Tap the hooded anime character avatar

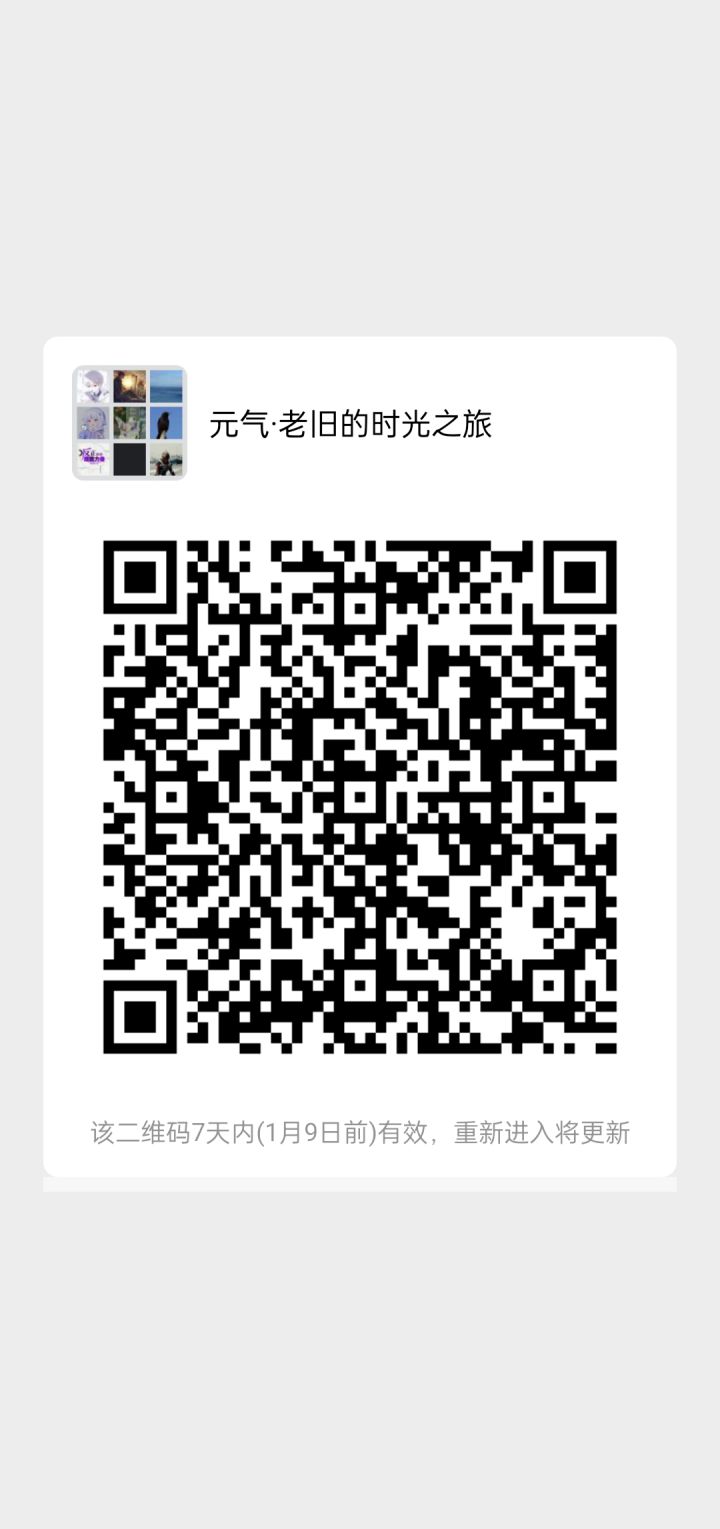(92, 423)
